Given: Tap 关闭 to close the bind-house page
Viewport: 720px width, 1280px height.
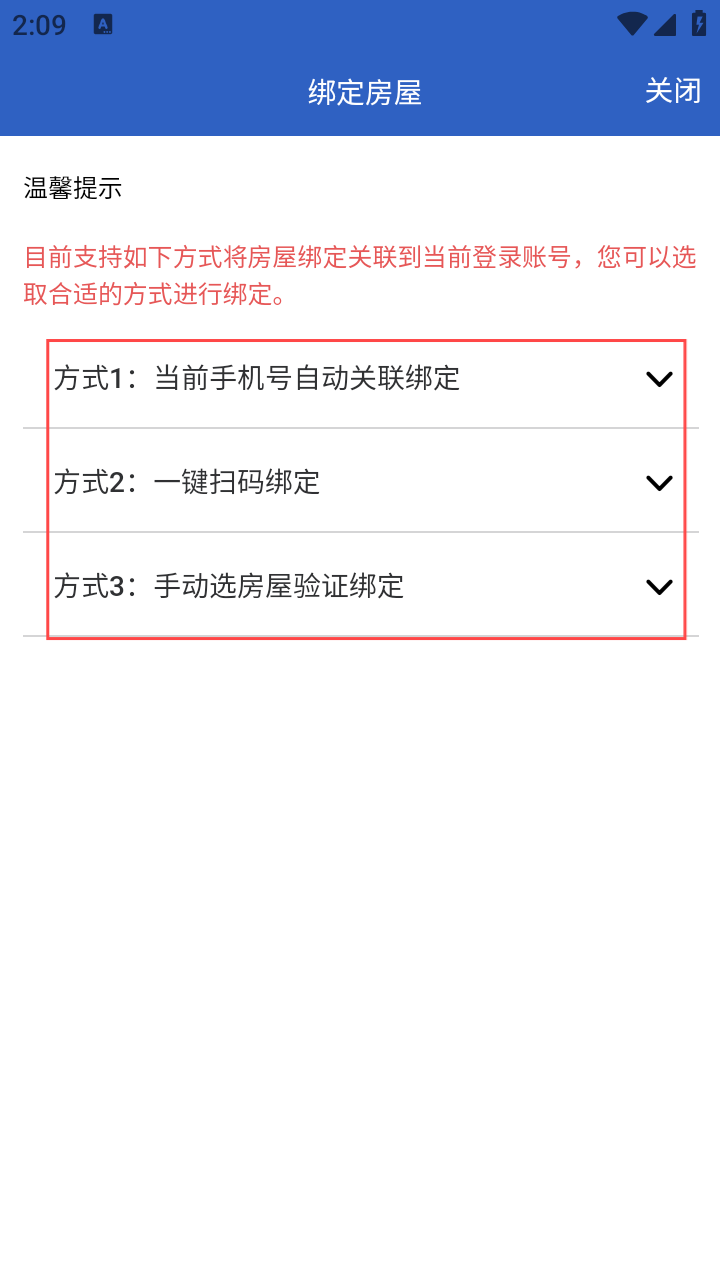Looking at the screenshot, I should pos(673,91).
